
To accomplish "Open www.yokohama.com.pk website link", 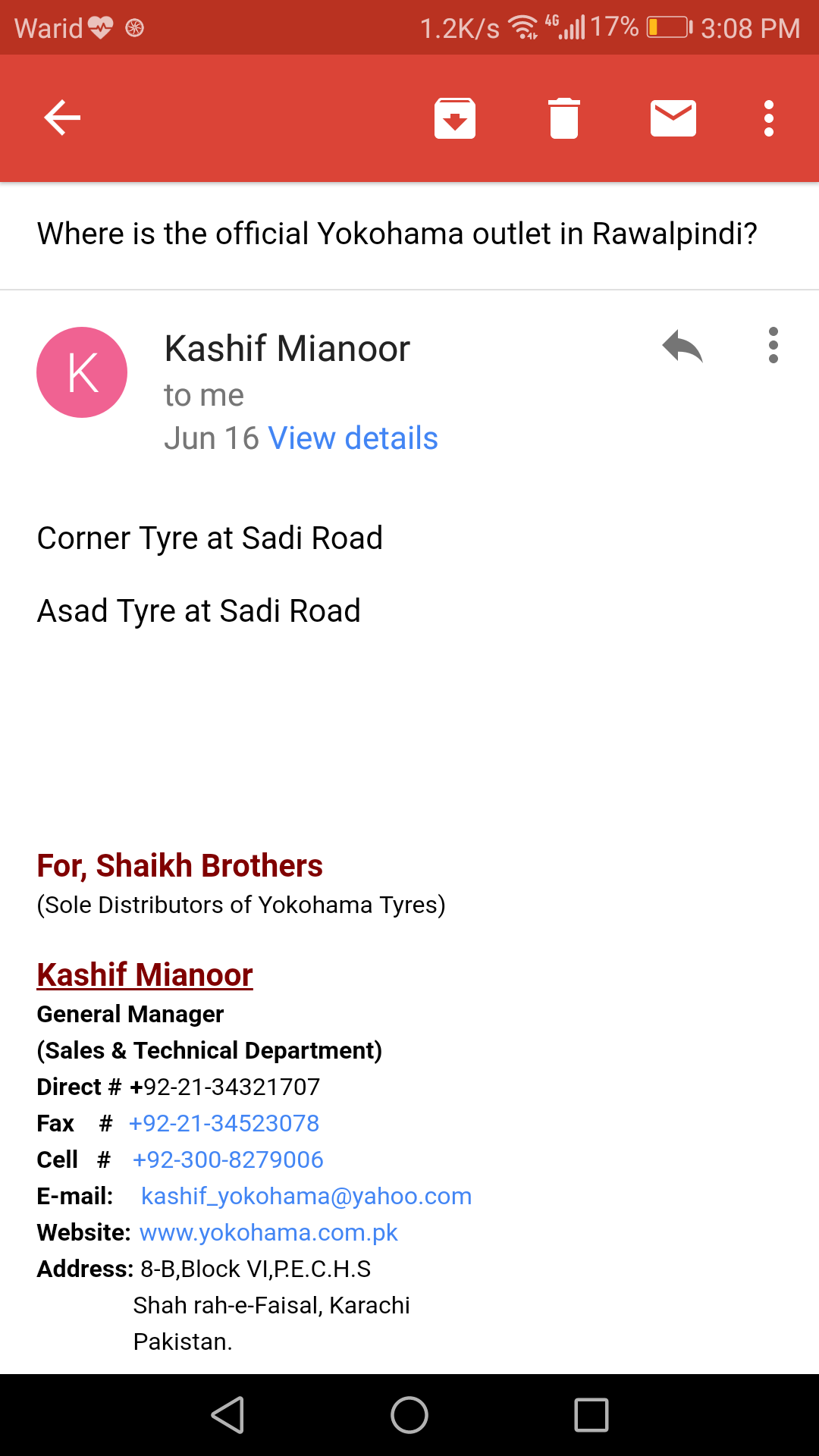I will coord(268,1232).
